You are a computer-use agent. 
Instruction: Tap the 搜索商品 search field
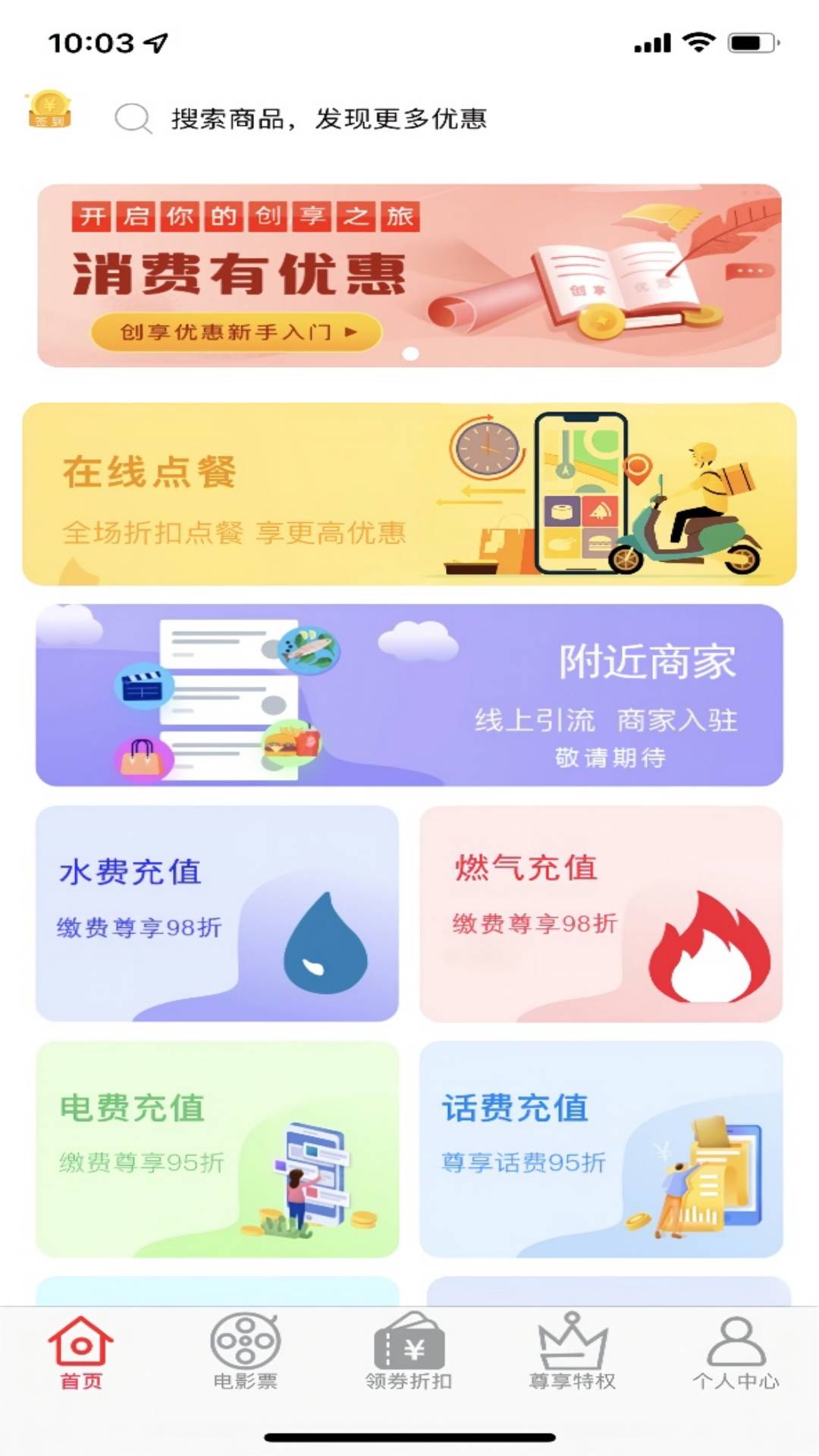click(328, 119)
